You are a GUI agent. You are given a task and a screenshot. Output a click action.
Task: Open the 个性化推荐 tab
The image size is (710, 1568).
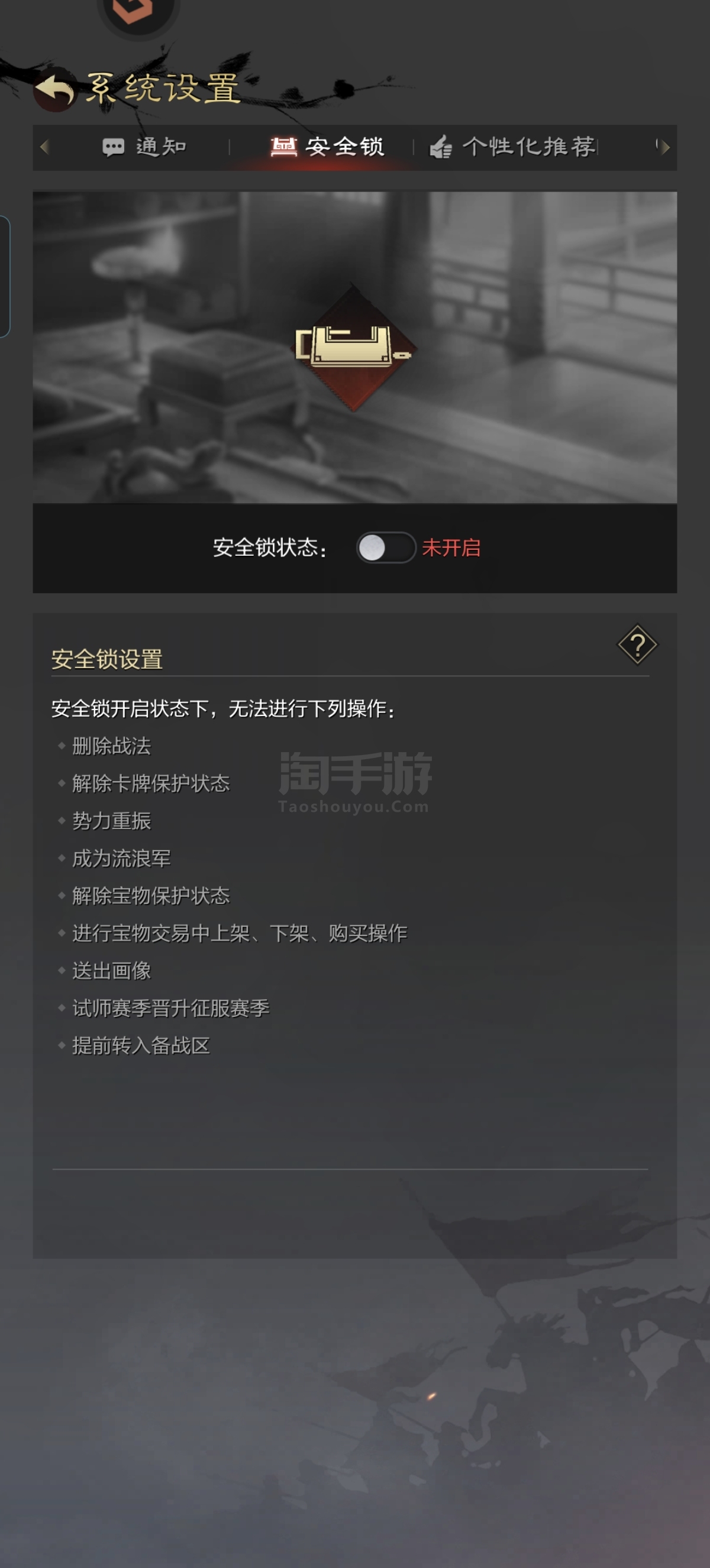pyautogui.click(x=513, y=147)
